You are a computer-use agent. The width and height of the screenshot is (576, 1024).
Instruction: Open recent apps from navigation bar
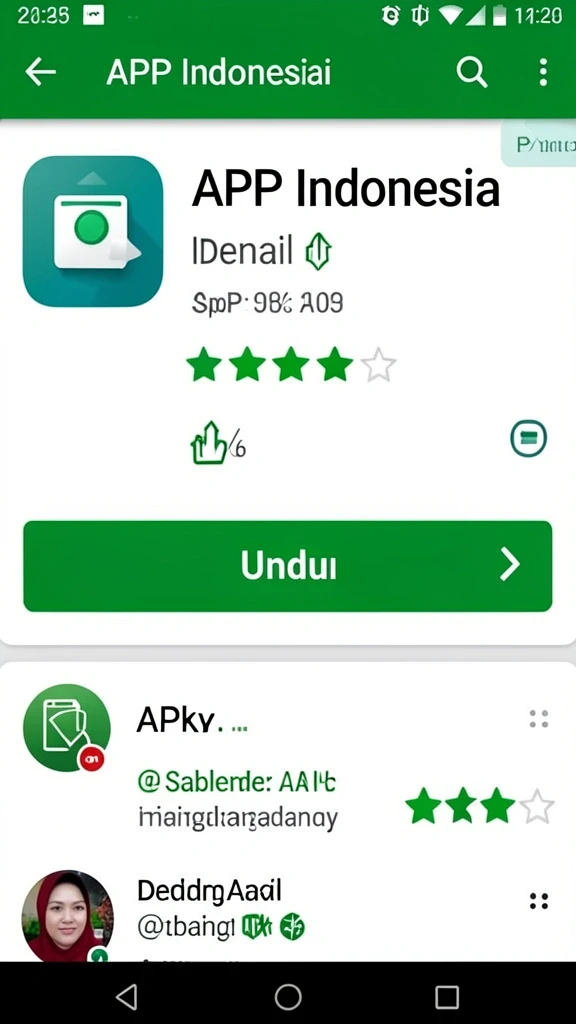(x=447, y=997)
